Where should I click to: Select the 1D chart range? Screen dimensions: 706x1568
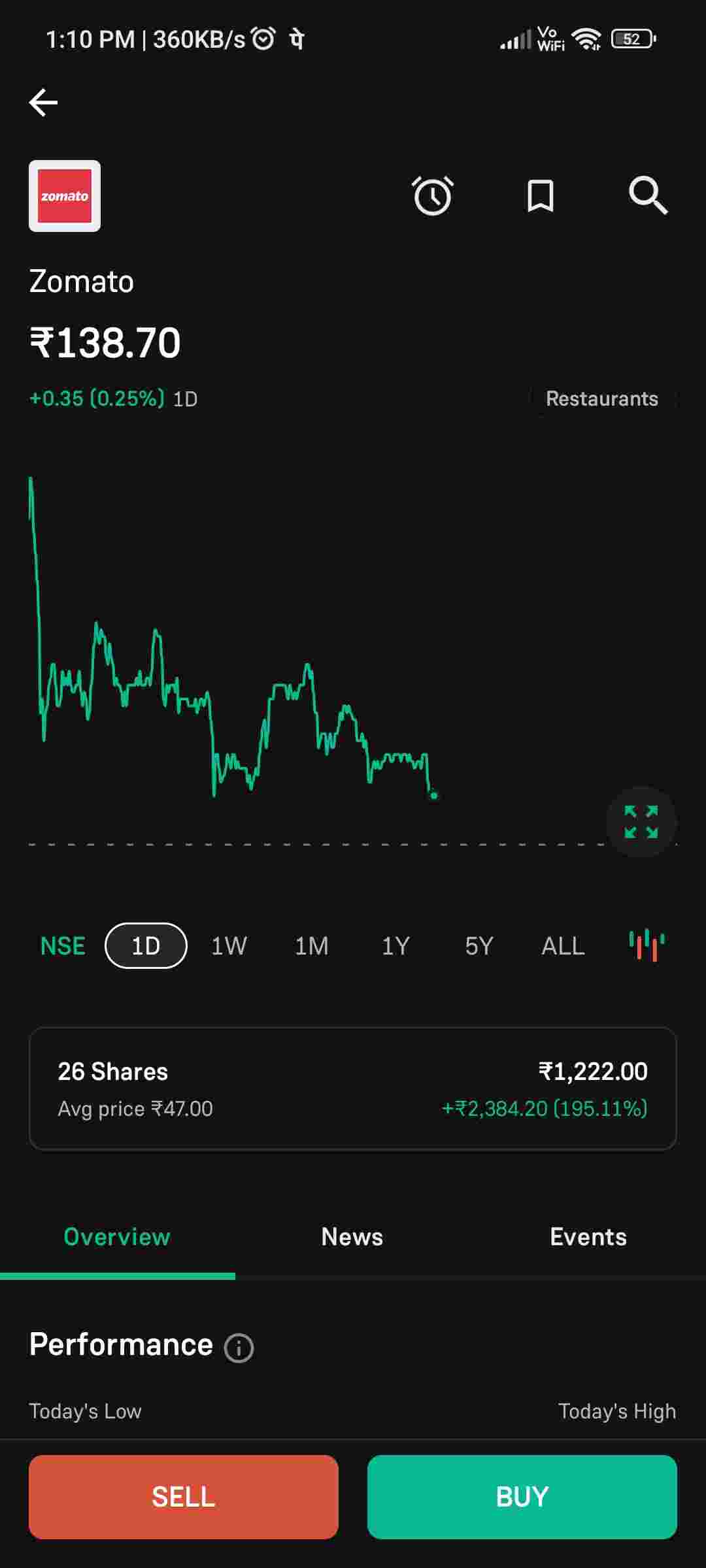146,946
